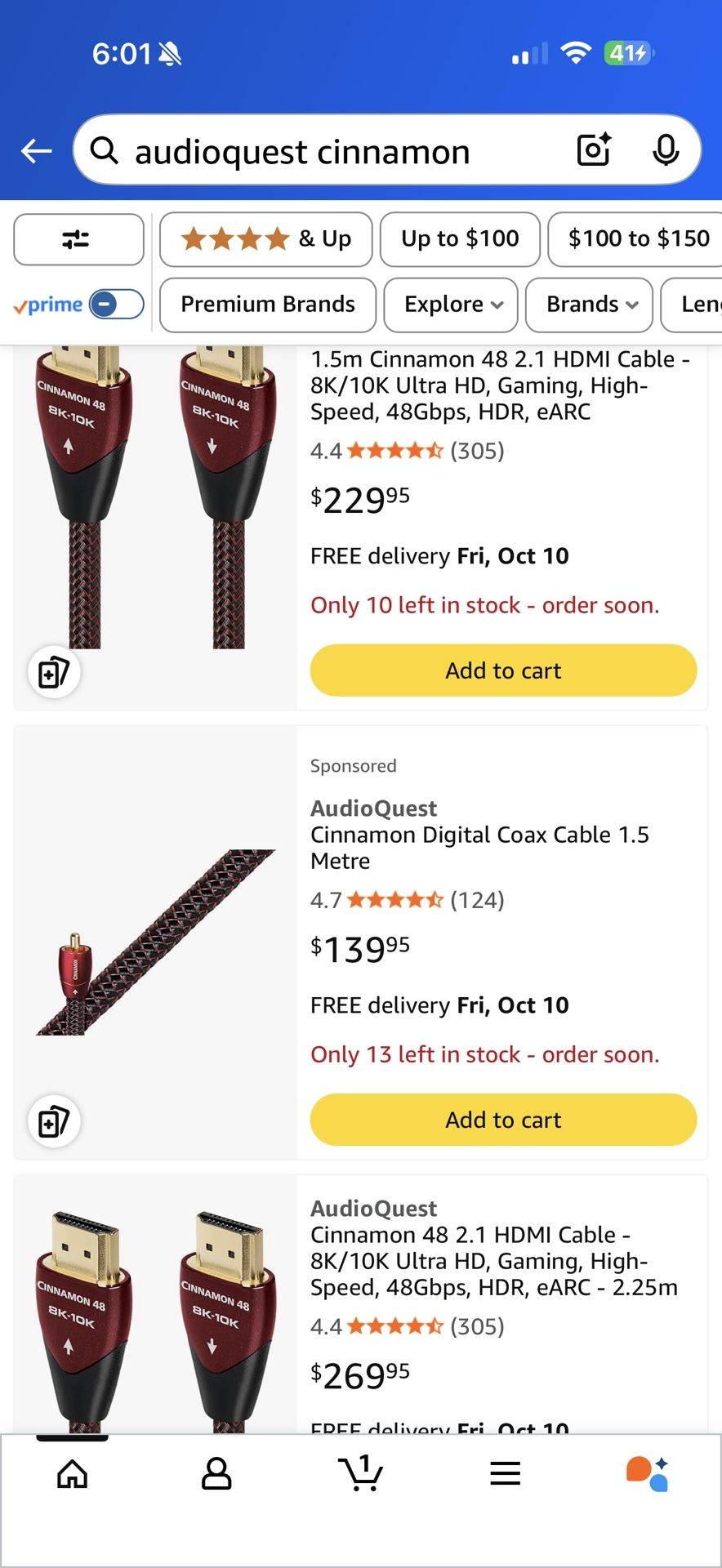Open camera search in the search bar
Image resolution: width=722 pixels, height=1568 pixels.
click(x=594, y=150)
